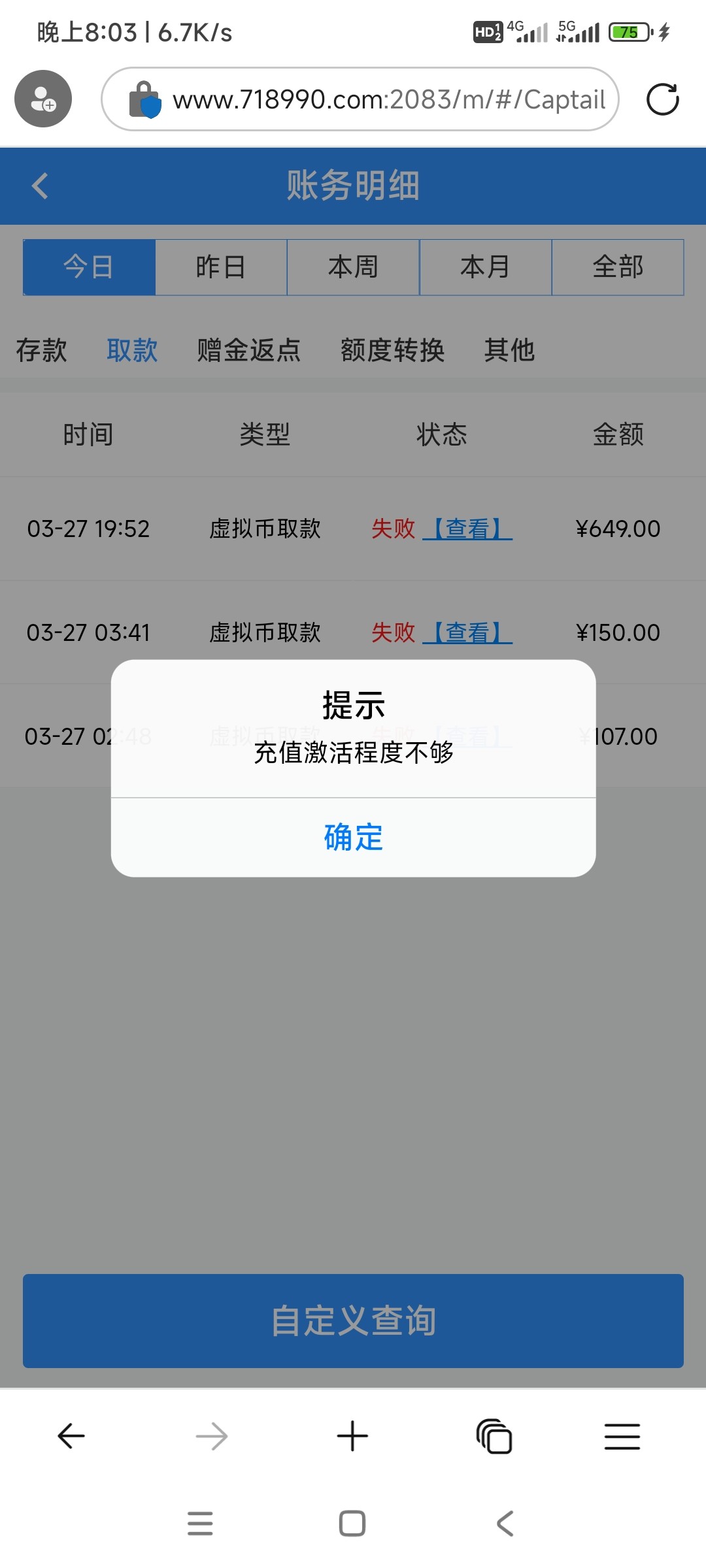Screen dimensions: 706x1568
Task: Open the 存款 category
Action: tap(42, 350)
